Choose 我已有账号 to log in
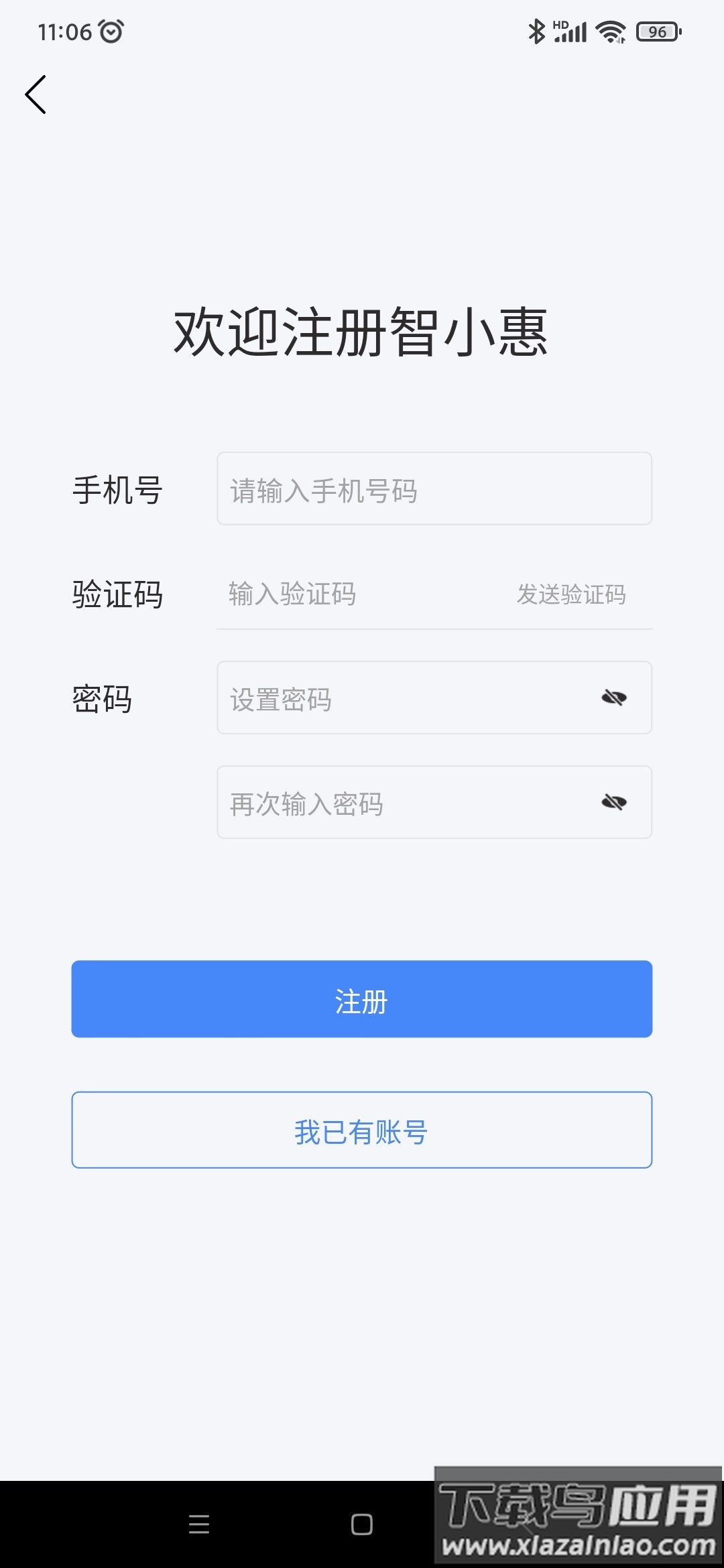 click(x=362, y=1130)
